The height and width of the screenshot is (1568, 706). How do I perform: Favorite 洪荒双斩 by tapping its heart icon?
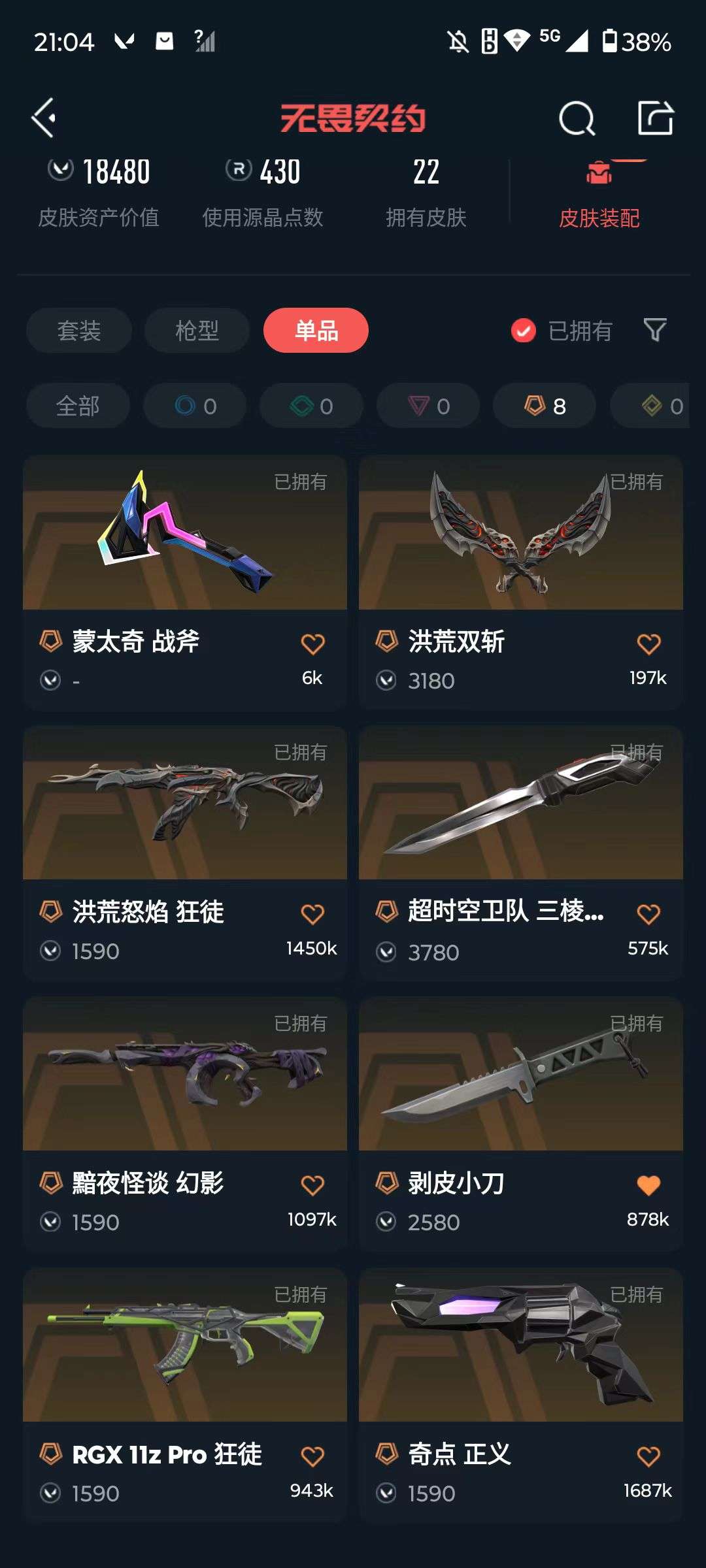pyautogui.click(x=647, y=642)
